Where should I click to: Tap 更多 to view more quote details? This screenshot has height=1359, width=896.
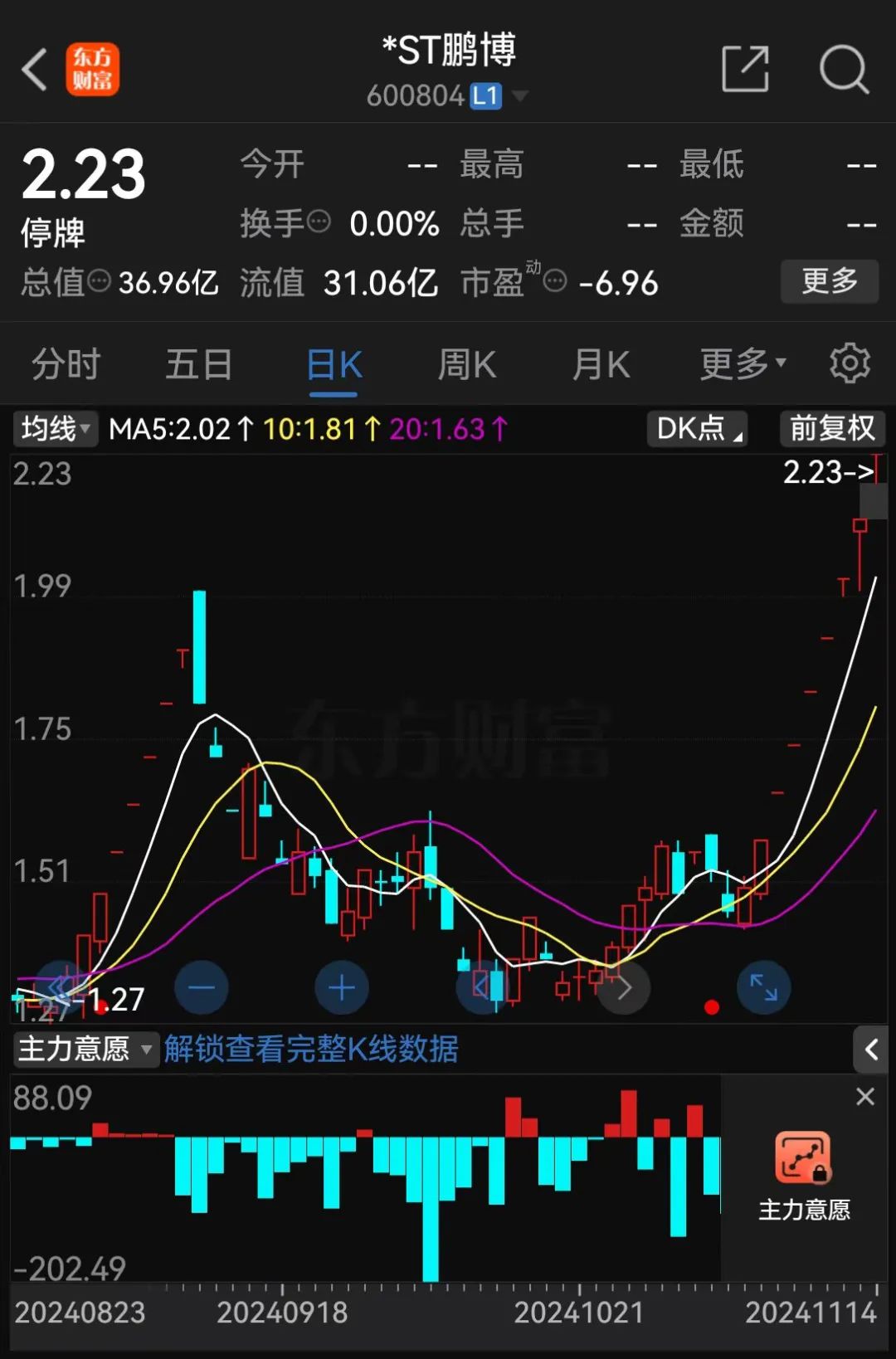(x=829, y=282)
